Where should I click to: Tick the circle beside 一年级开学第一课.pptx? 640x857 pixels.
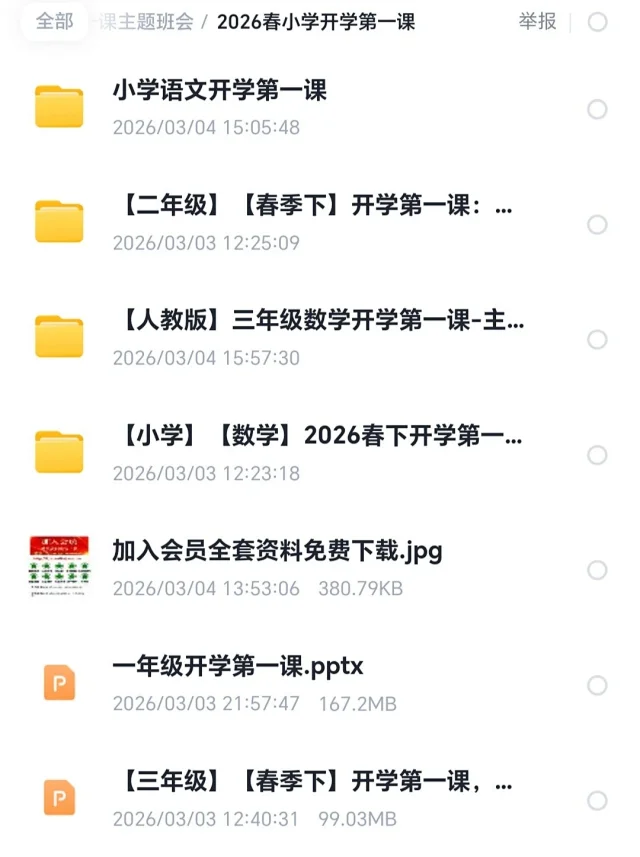point(597,685)
